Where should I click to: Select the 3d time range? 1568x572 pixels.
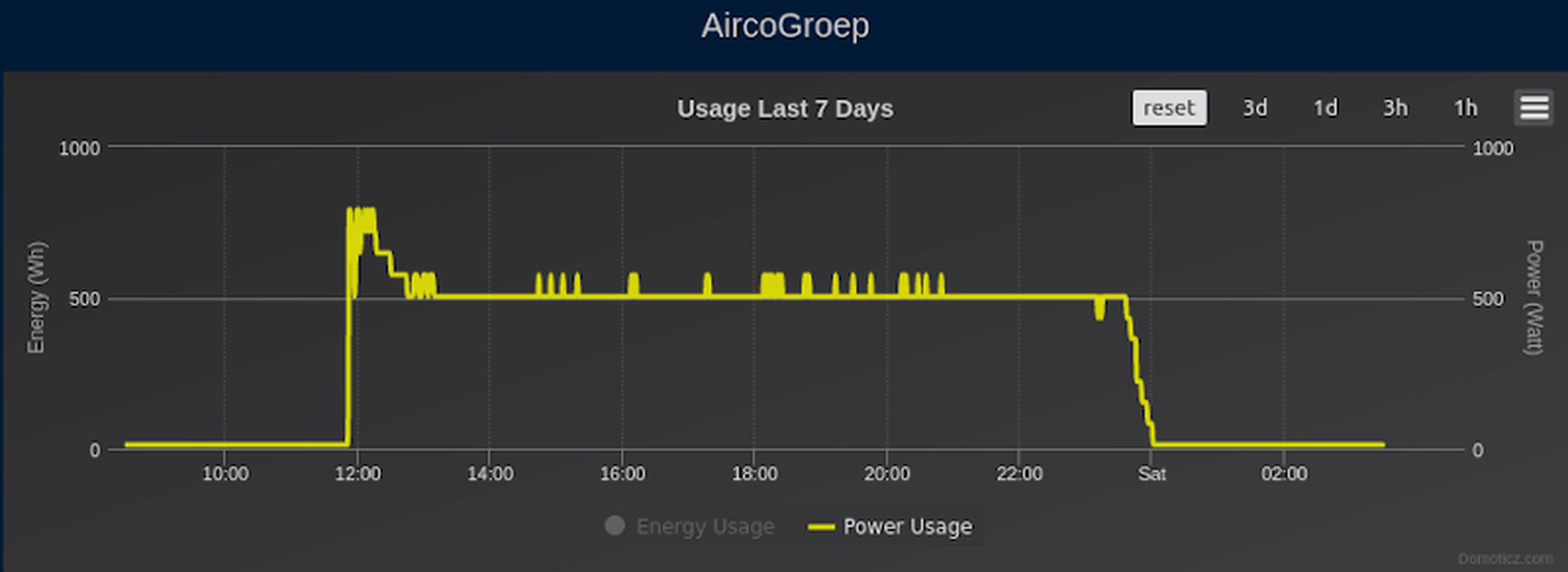tap(1255, 108)
